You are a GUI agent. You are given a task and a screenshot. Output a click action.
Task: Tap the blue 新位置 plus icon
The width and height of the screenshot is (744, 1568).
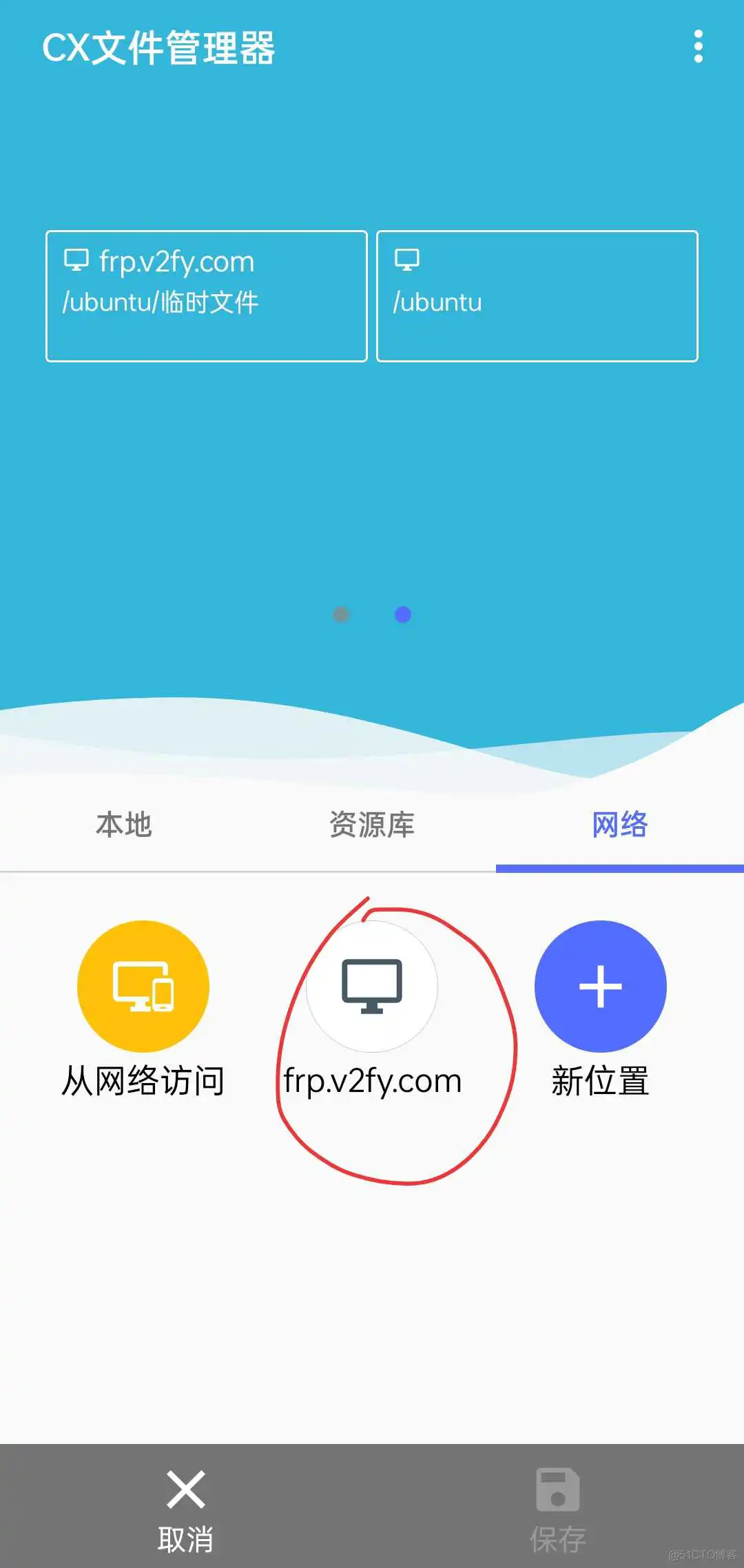click(601, 987)
